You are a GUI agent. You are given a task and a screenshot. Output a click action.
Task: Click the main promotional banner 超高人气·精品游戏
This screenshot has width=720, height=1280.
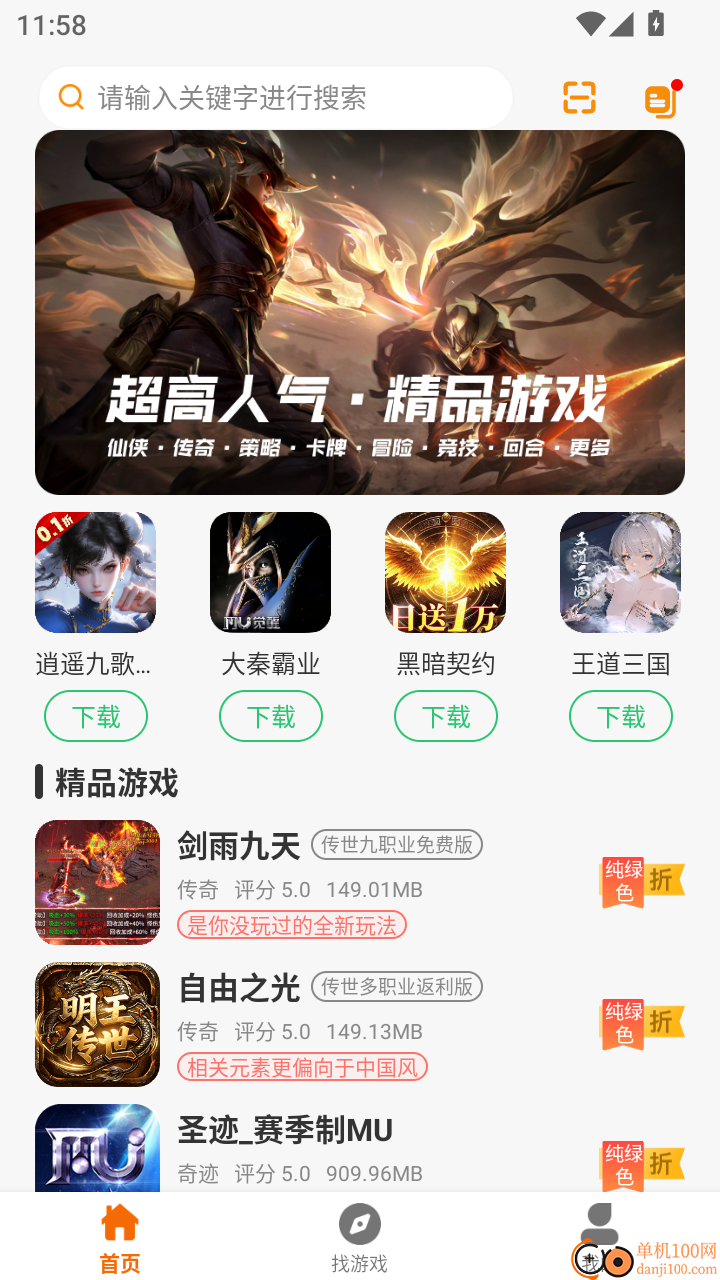359,310
